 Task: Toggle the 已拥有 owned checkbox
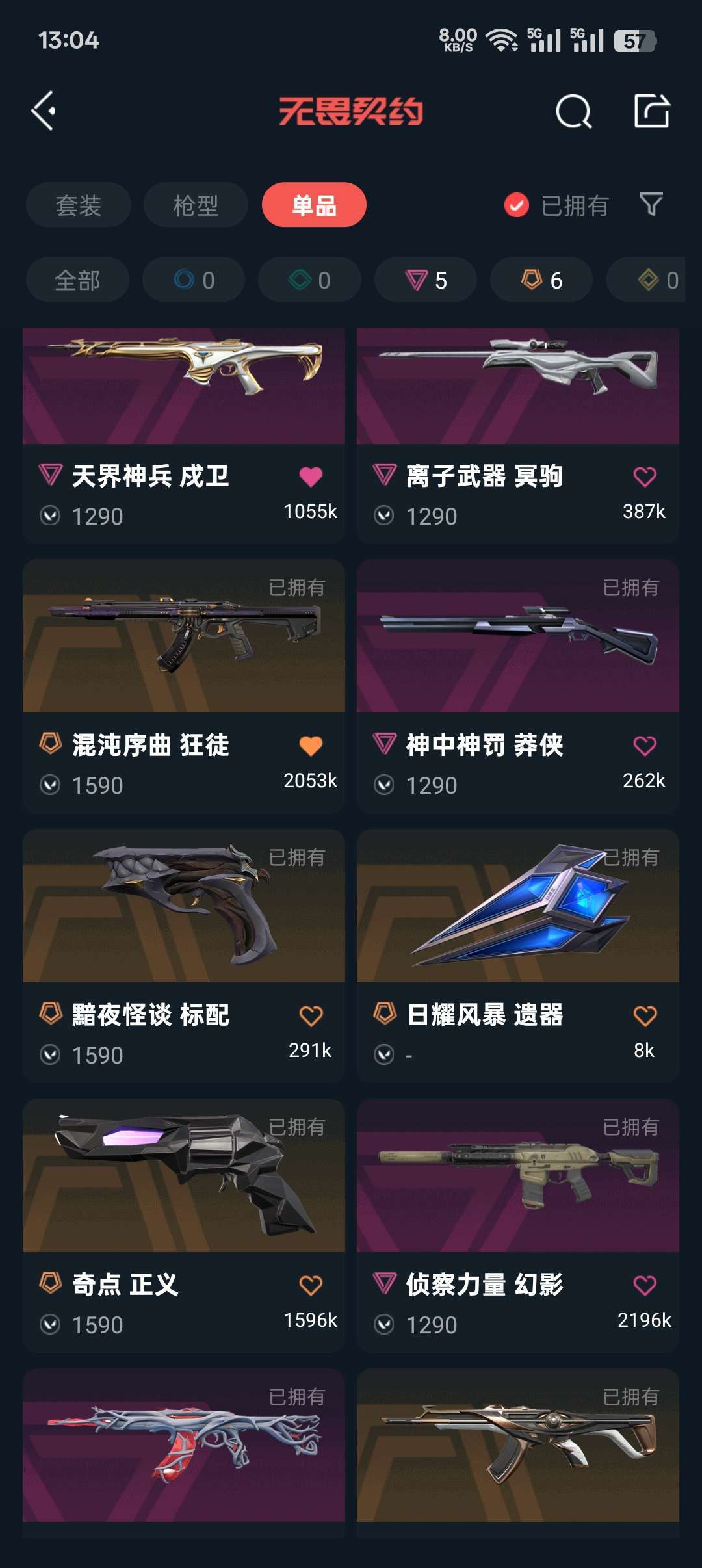(x=517, y=205)
